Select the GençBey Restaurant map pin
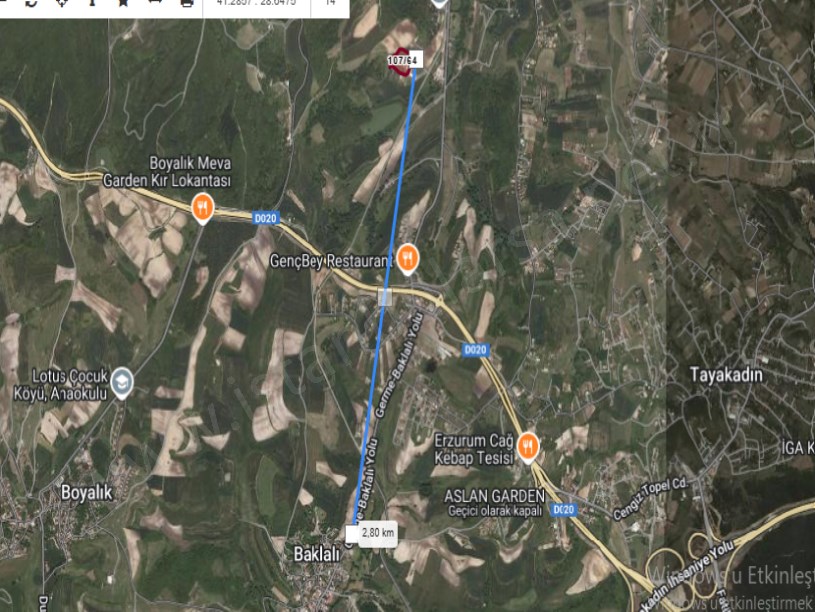 pyautogui.click(x=407, y=259)
